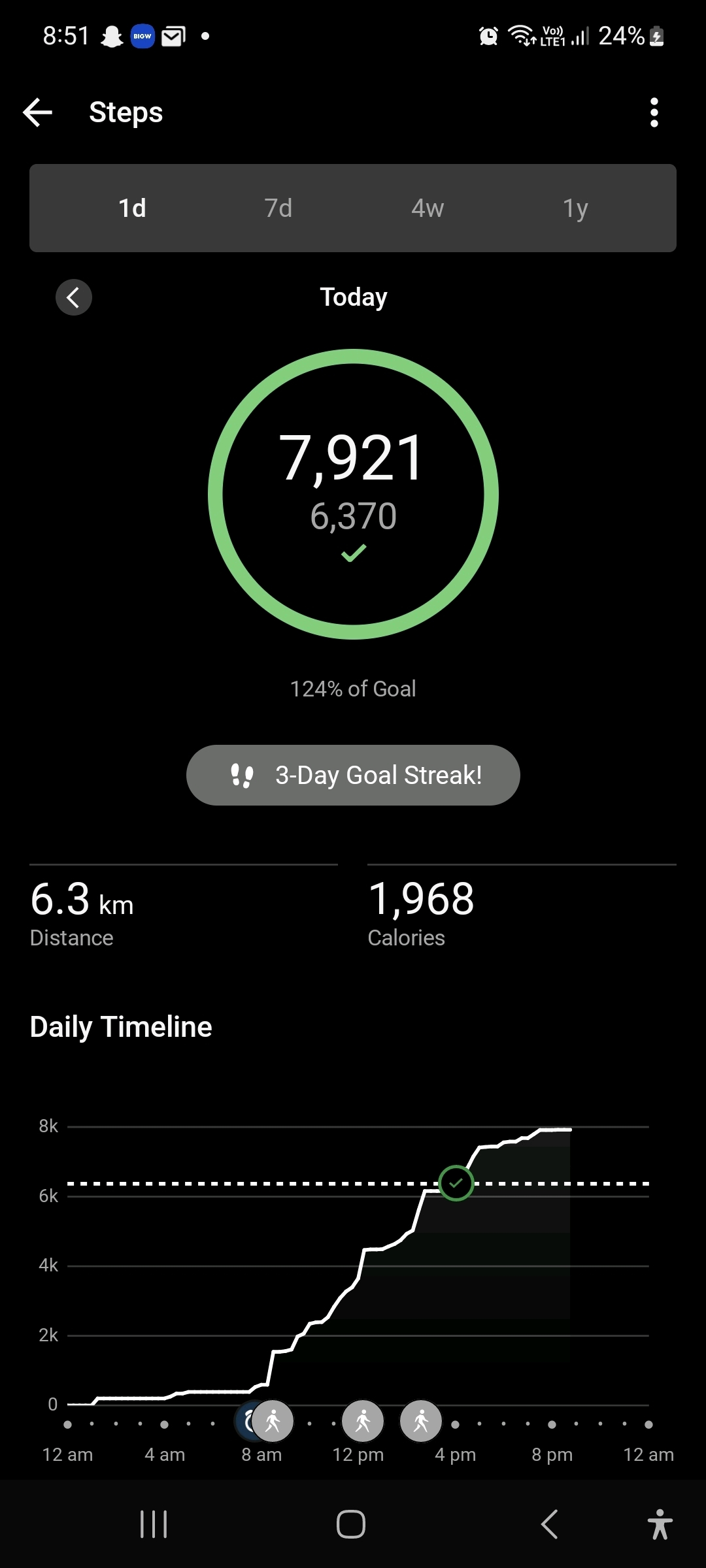The image size is (706, 1568).
Task: Select the 1d view tab
Action: pyautogui.click(x=132, y=208)
